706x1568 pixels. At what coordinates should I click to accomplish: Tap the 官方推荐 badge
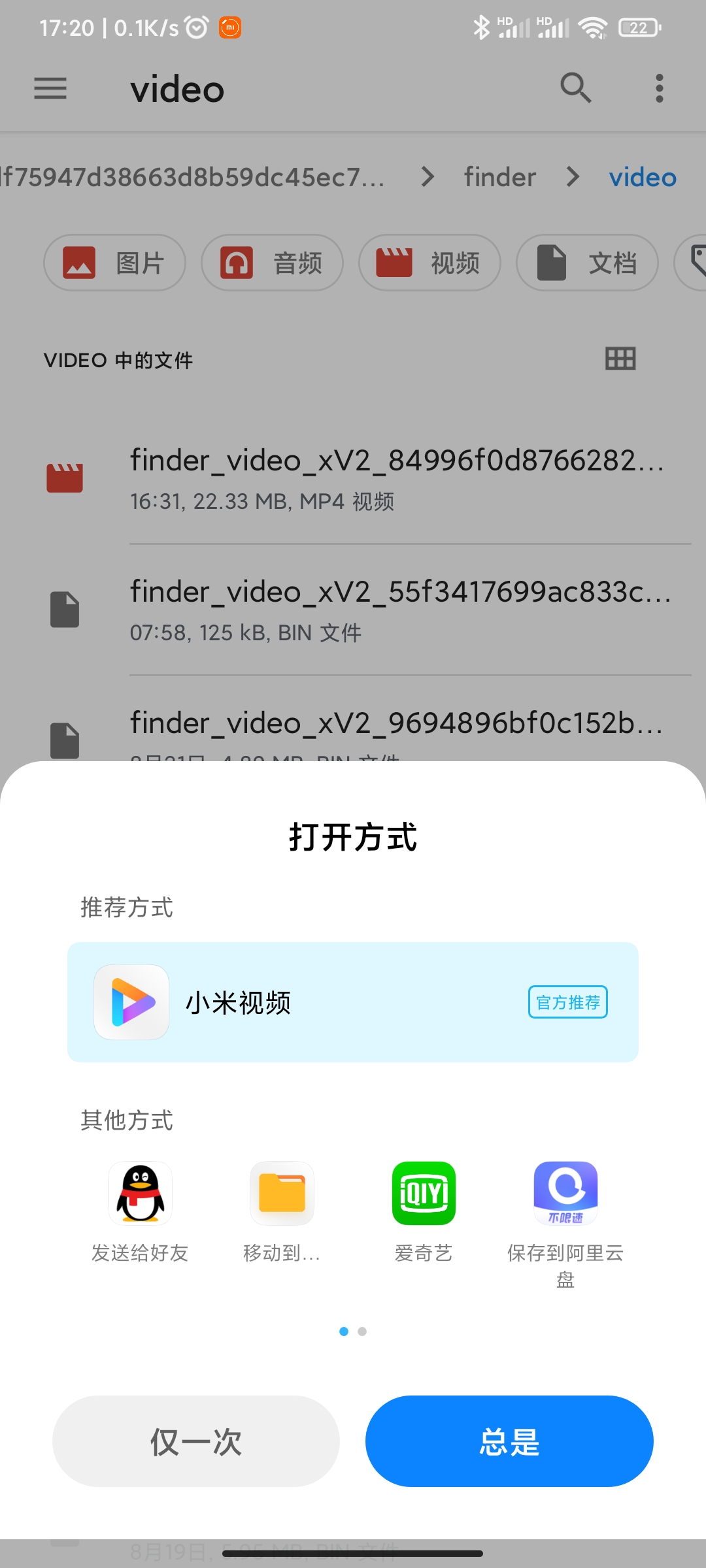coord(567,1002)
